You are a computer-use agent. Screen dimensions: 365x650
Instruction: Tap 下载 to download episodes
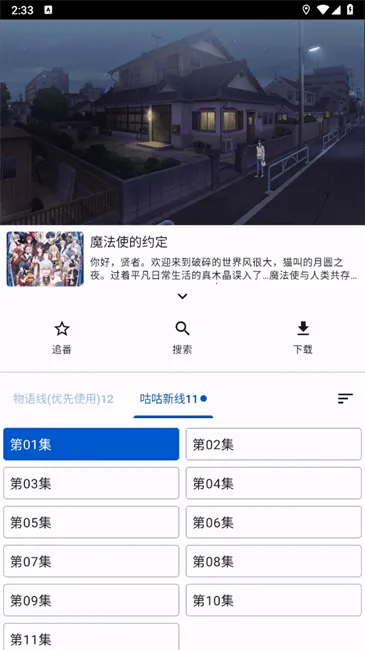pyautogui.click(x=303, y=338)
